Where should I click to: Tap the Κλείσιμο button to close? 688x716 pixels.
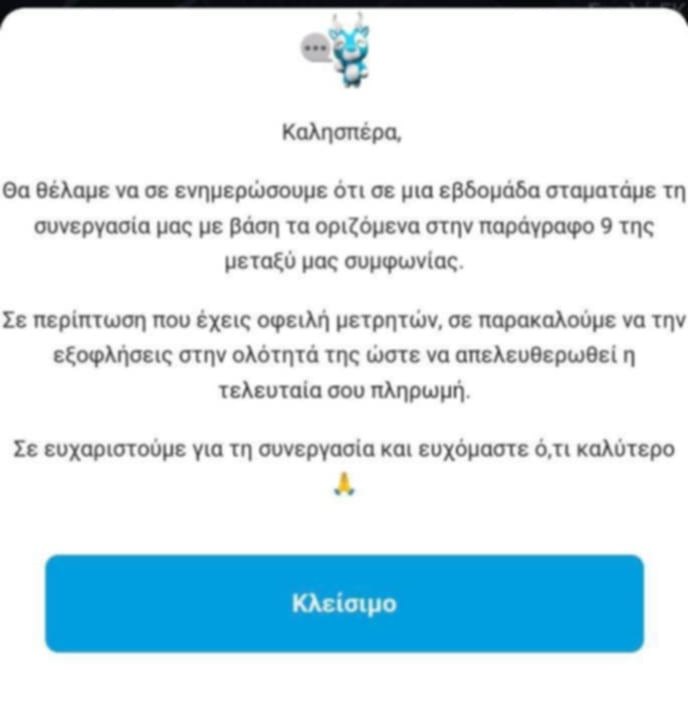(x=344, y=604)
